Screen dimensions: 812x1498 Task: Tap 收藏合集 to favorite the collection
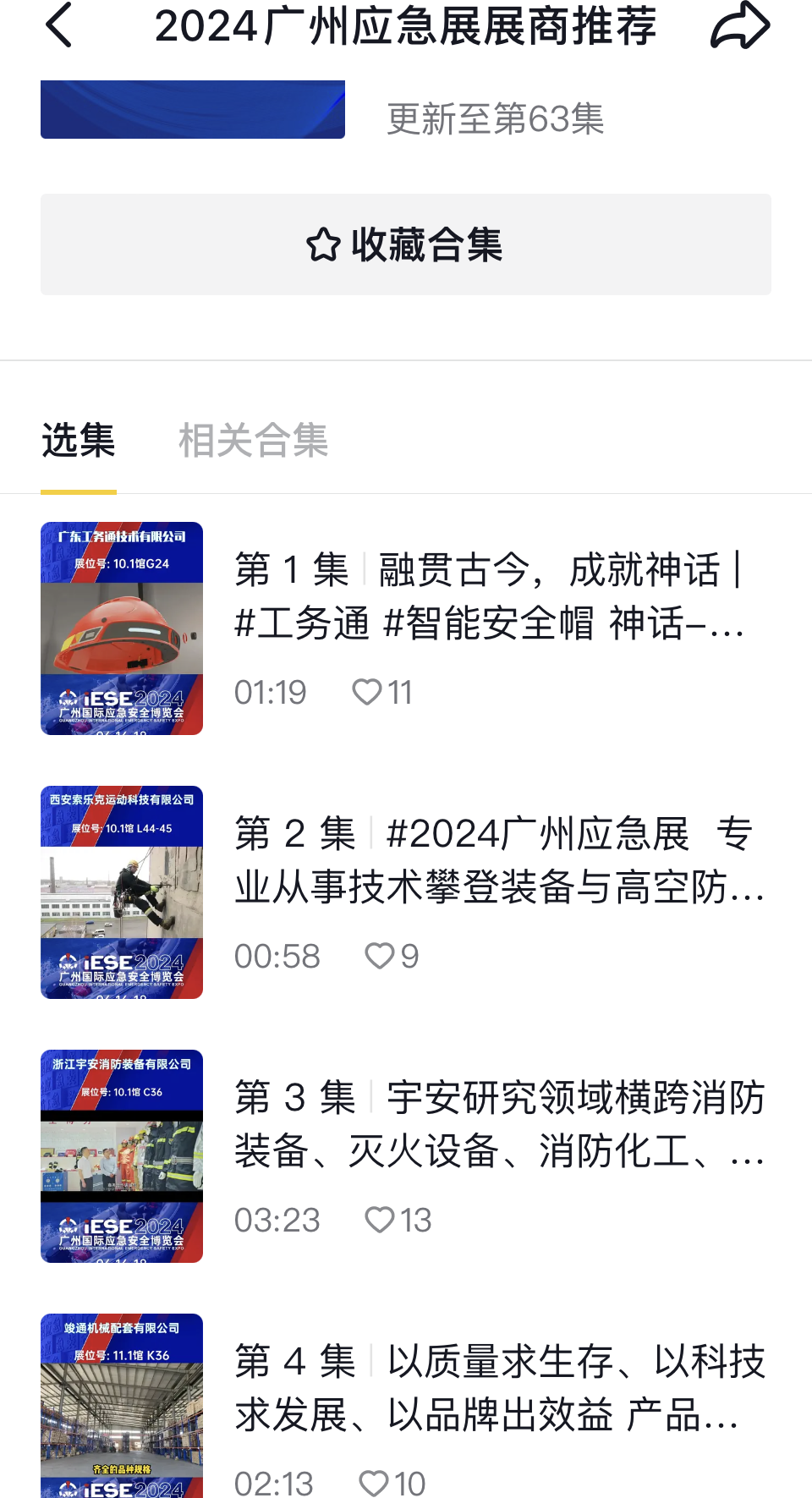click(406, 244)
